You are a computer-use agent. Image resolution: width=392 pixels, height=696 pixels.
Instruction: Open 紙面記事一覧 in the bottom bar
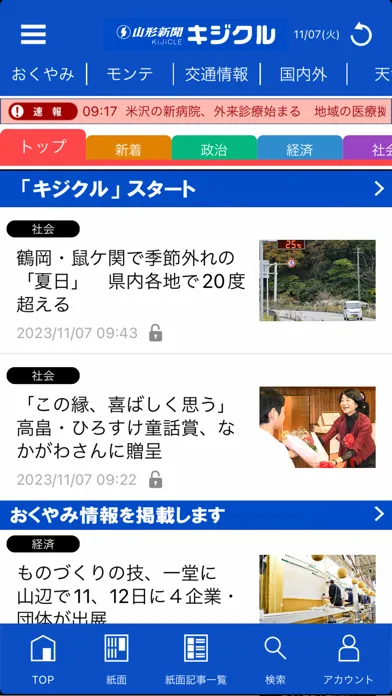[x=196, y=659]
